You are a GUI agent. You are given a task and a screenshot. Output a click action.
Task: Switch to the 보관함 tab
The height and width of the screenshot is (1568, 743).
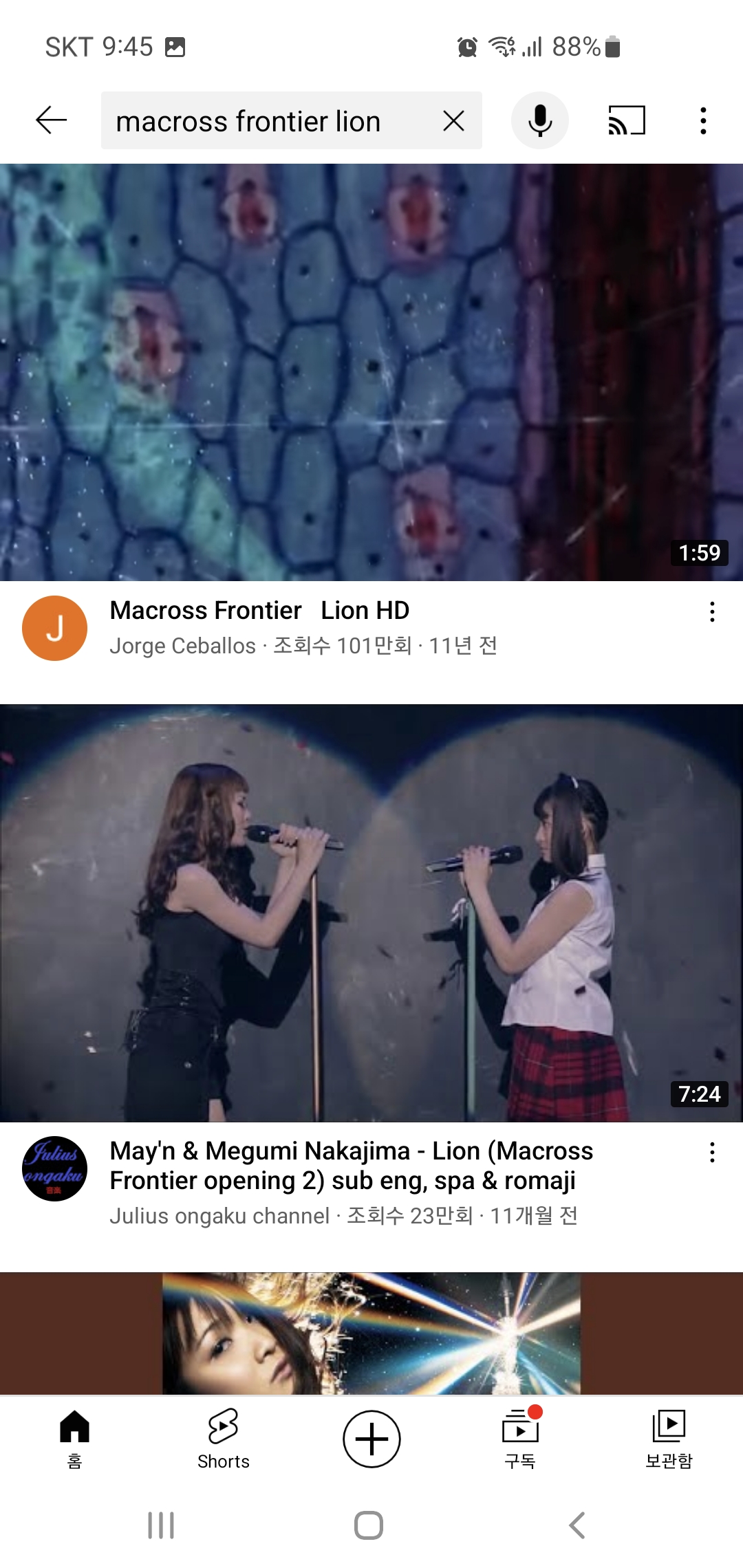pyautogui.click(x=669, y=1439)
